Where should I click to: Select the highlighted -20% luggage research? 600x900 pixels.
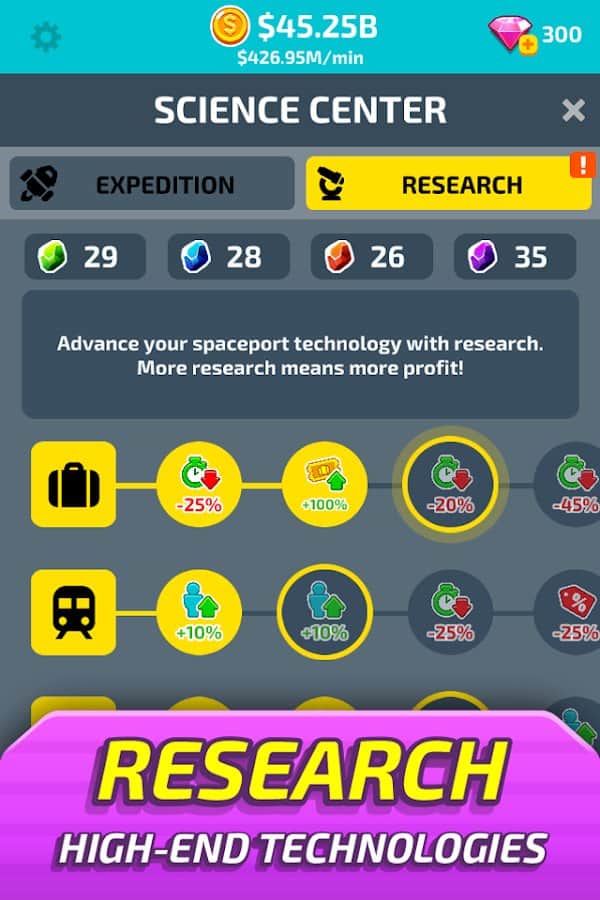point(449,484)
